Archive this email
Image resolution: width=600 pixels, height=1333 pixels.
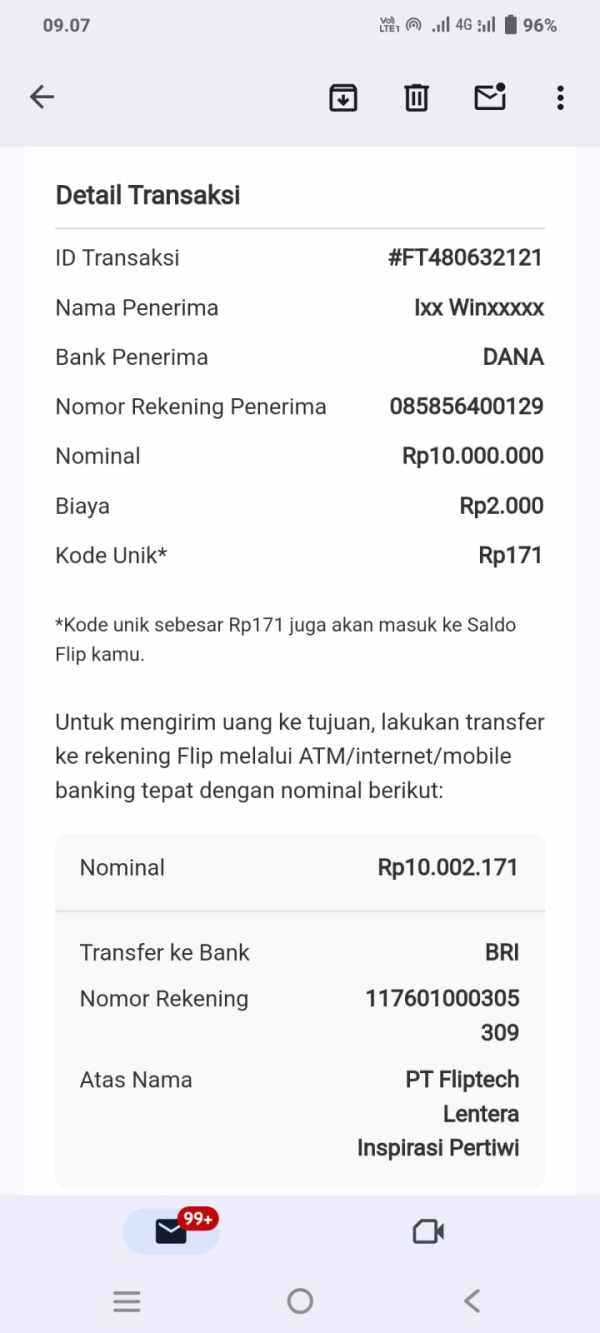coord(343,97)
